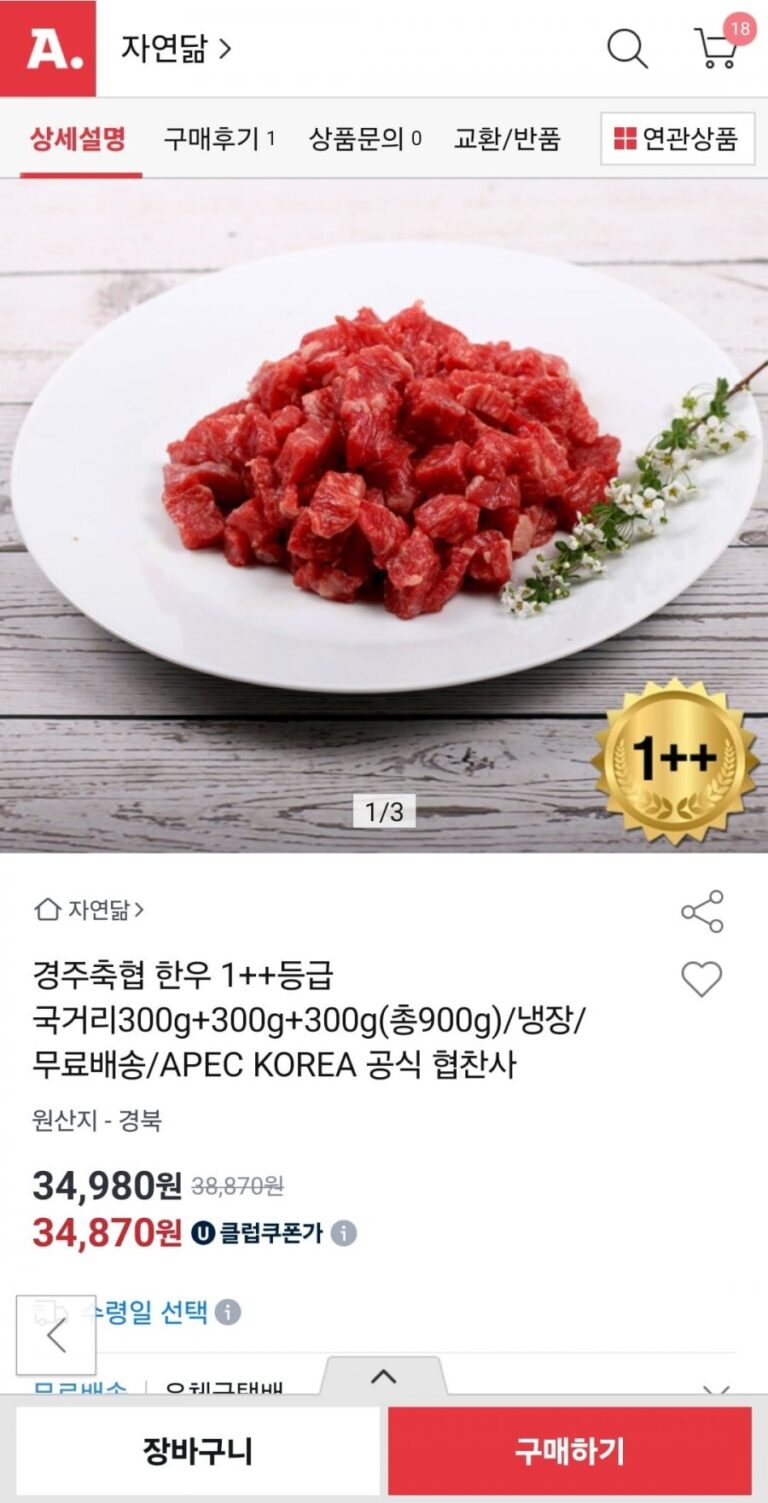Switch to the 구매후기 tab

point(219,138)
